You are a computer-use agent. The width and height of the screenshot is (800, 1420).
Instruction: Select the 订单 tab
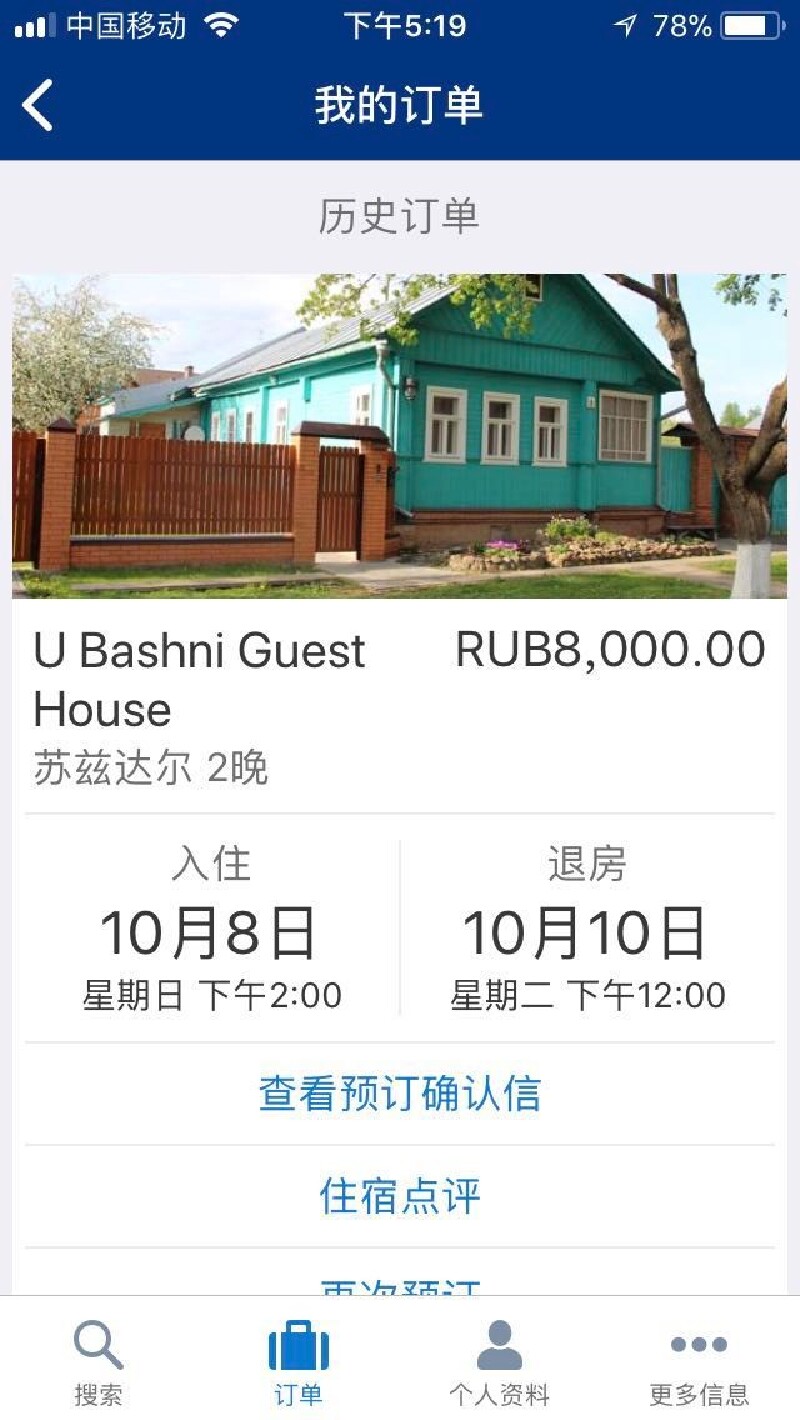299,1362
